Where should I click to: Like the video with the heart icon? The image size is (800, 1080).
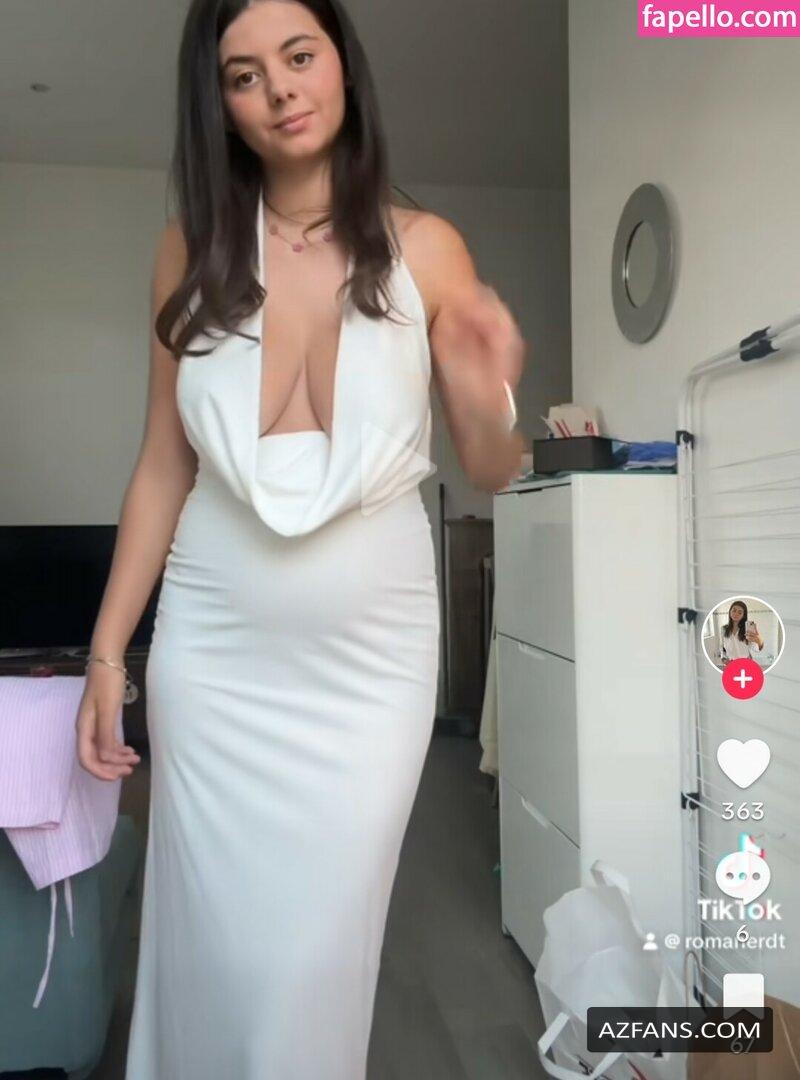point(743,763)
